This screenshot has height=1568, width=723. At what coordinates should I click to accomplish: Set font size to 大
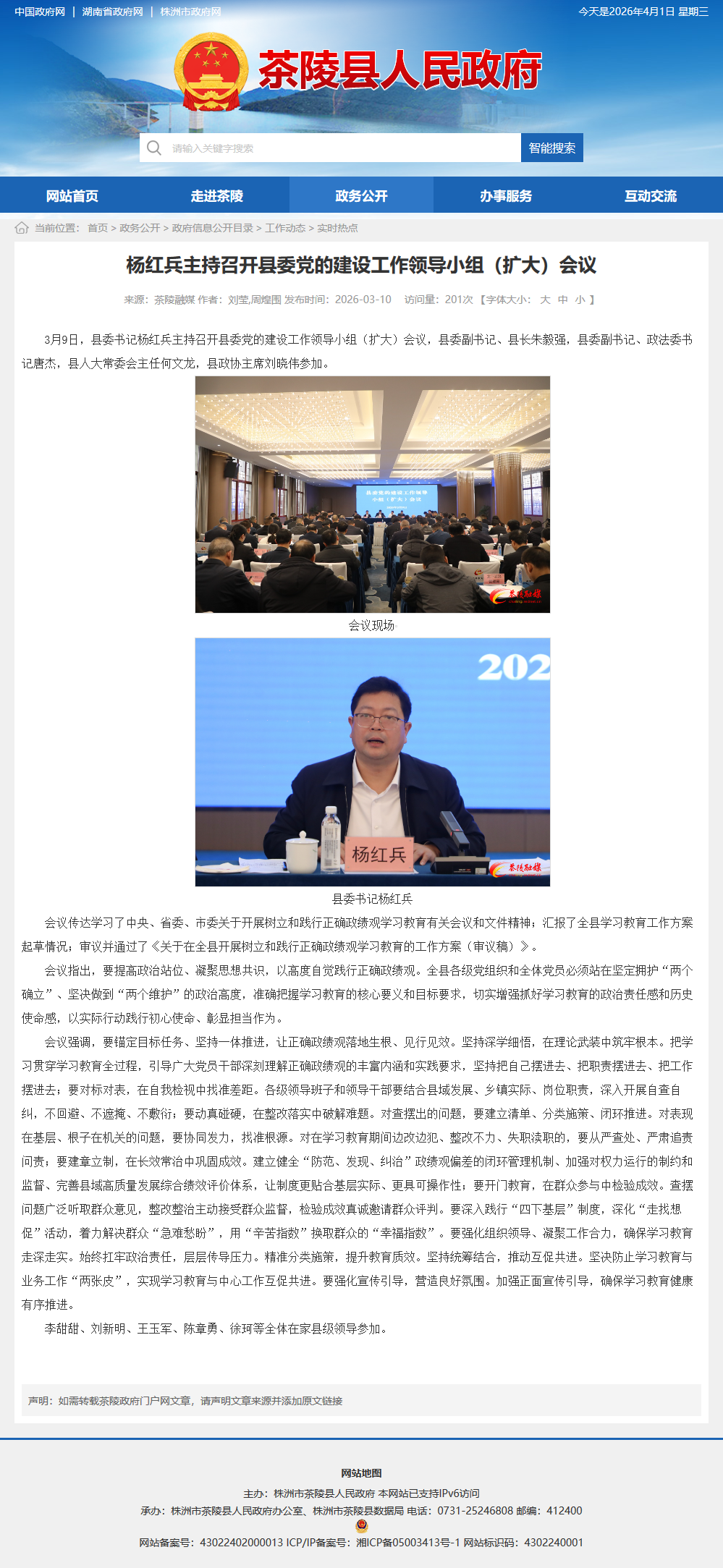coord(545,300)
